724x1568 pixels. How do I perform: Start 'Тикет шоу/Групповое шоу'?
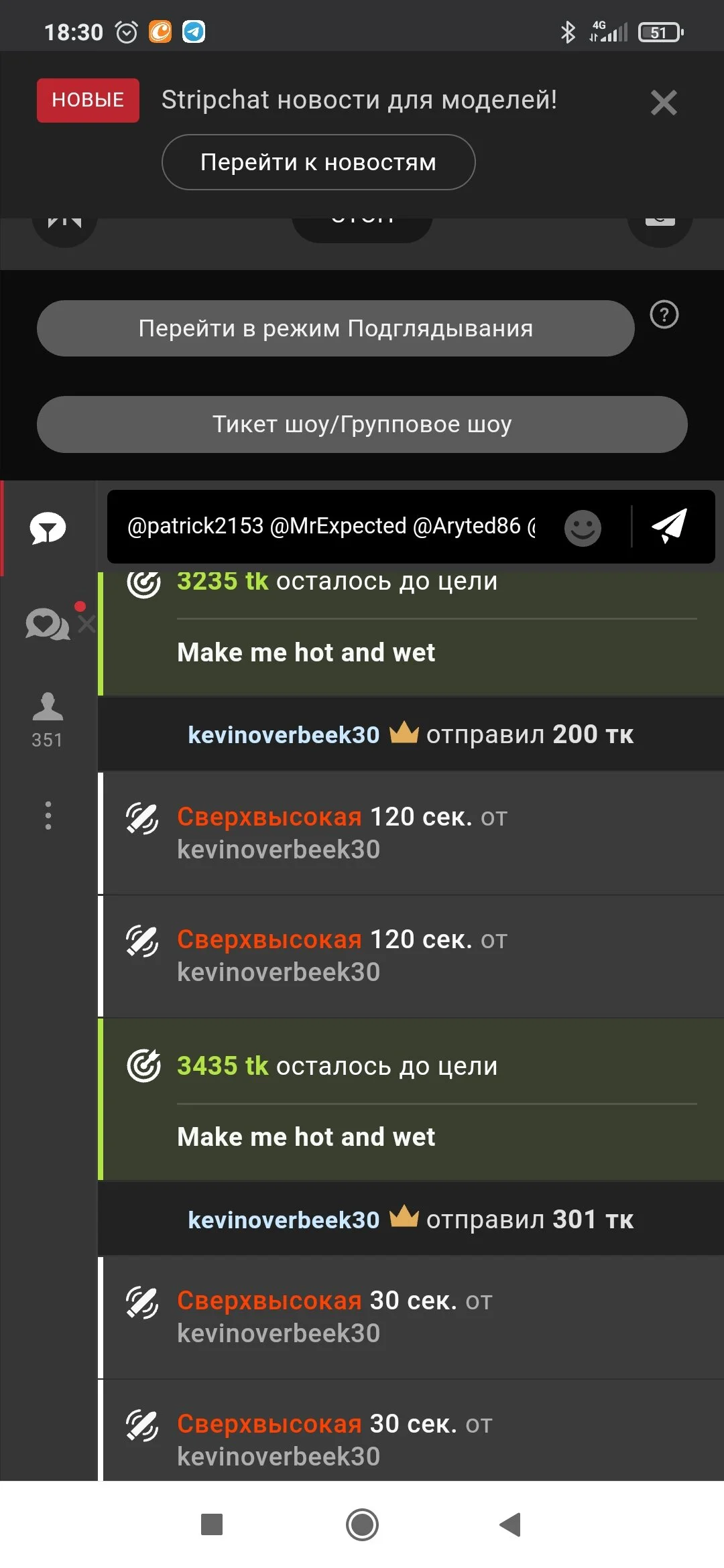coord(362,424)
